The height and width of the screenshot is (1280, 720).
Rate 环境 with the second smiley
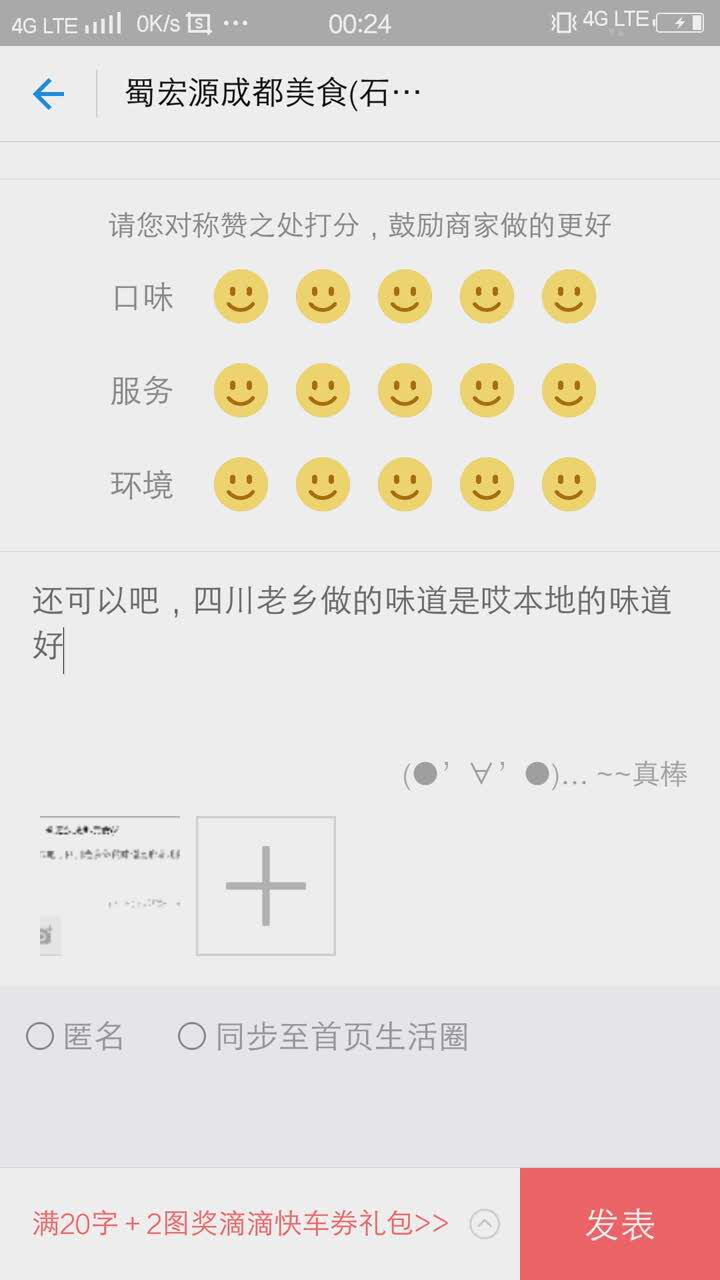tap(322, 485)
